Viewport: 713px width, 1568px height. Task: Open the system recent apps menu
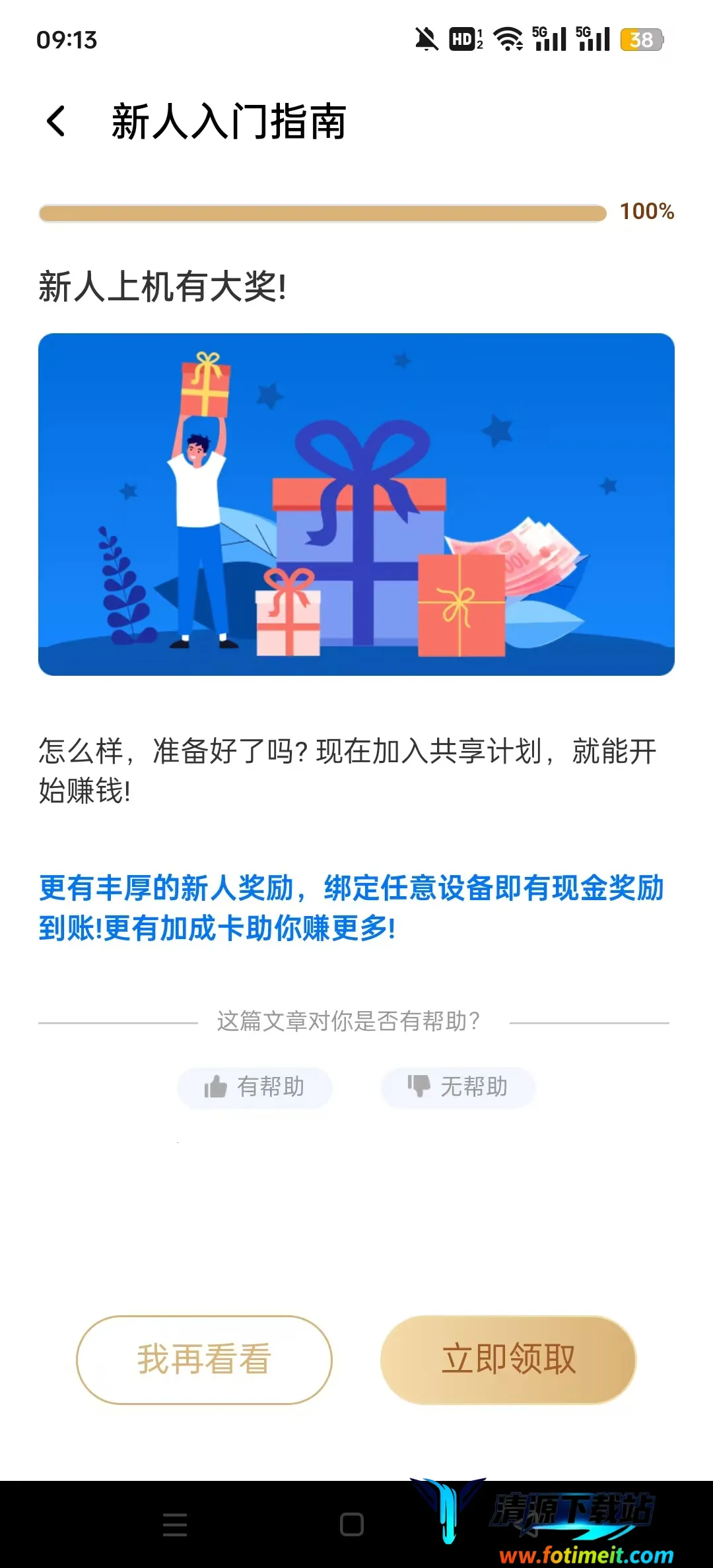click(175, 1524)
